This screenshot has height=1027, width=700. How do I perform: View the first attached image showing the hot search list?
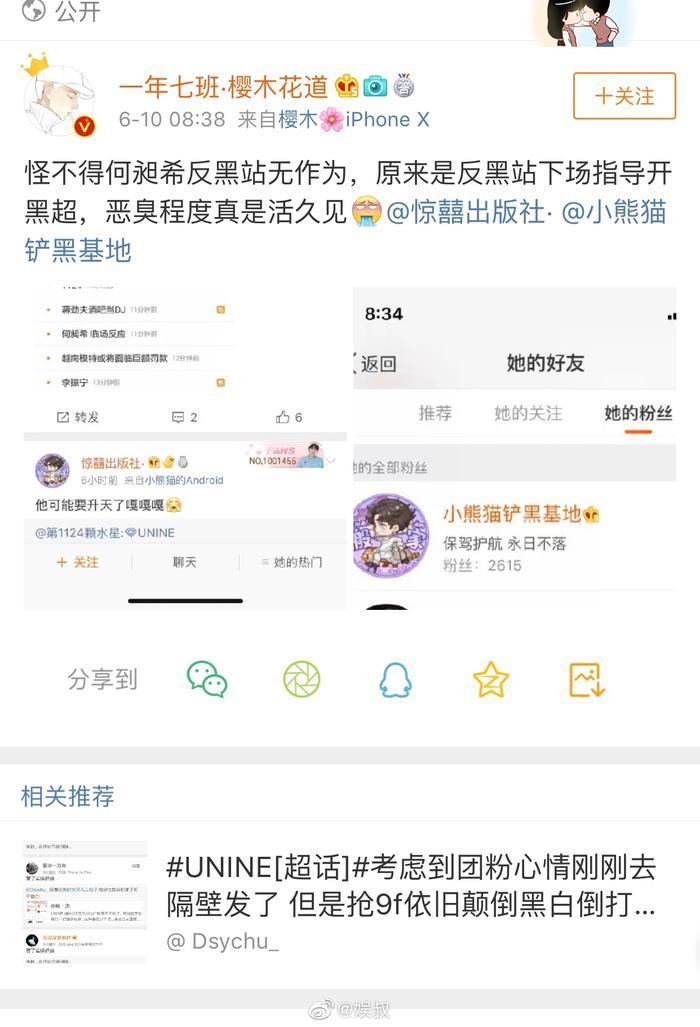coord(185,448)
